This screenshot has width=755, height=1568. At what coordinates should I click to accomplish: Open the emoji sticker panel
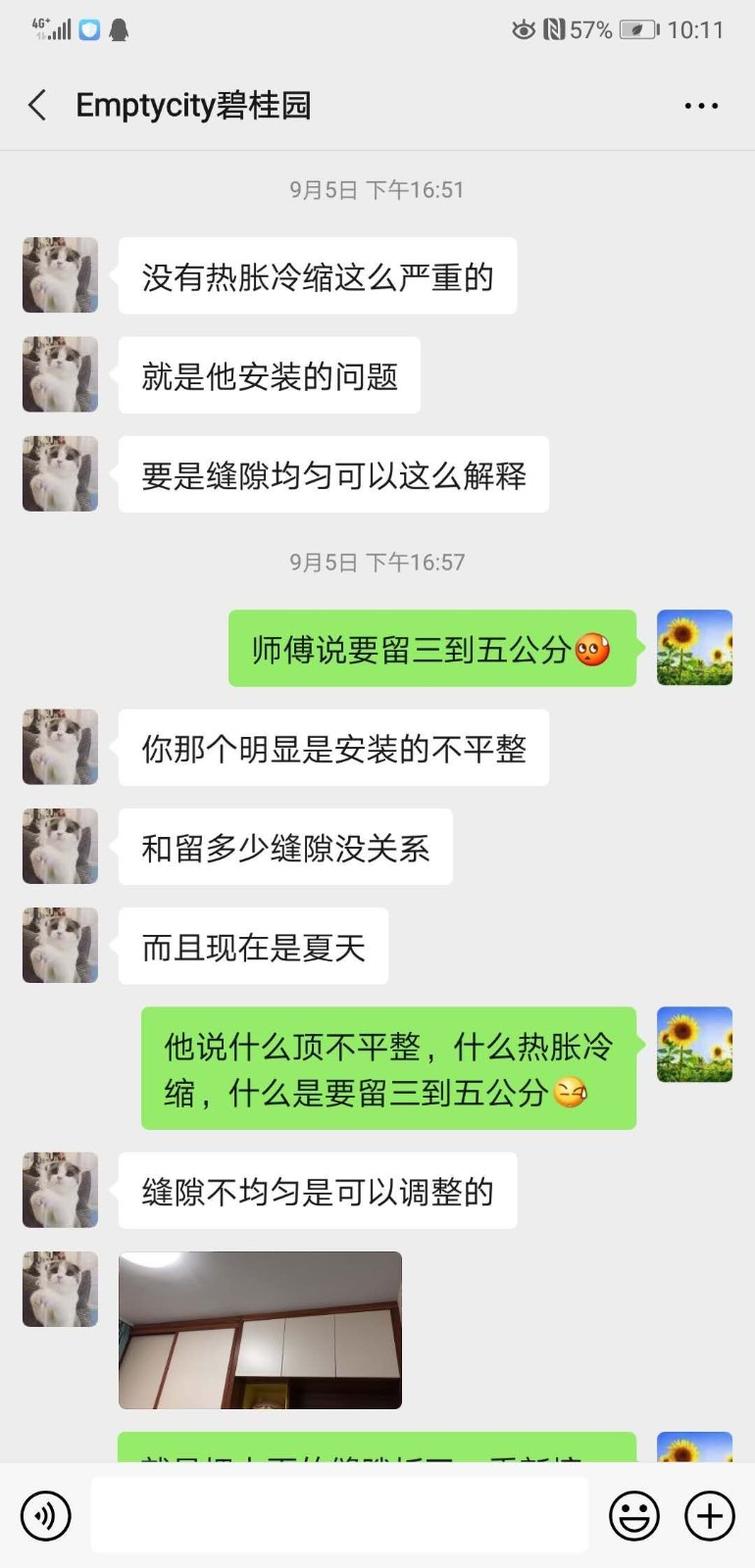point(633,1516)
